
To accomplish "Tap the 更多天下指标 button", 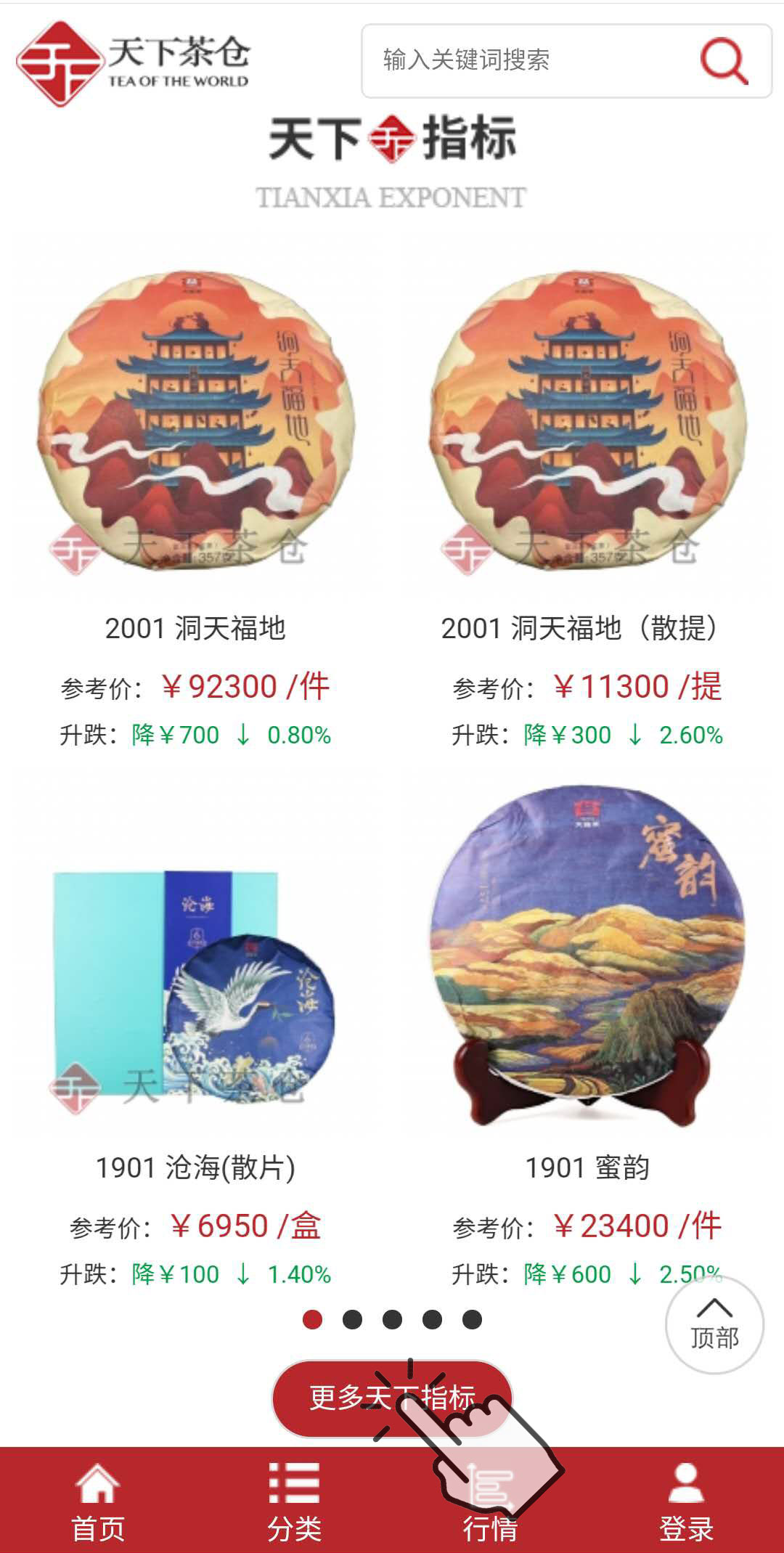I will (392, 1398).
